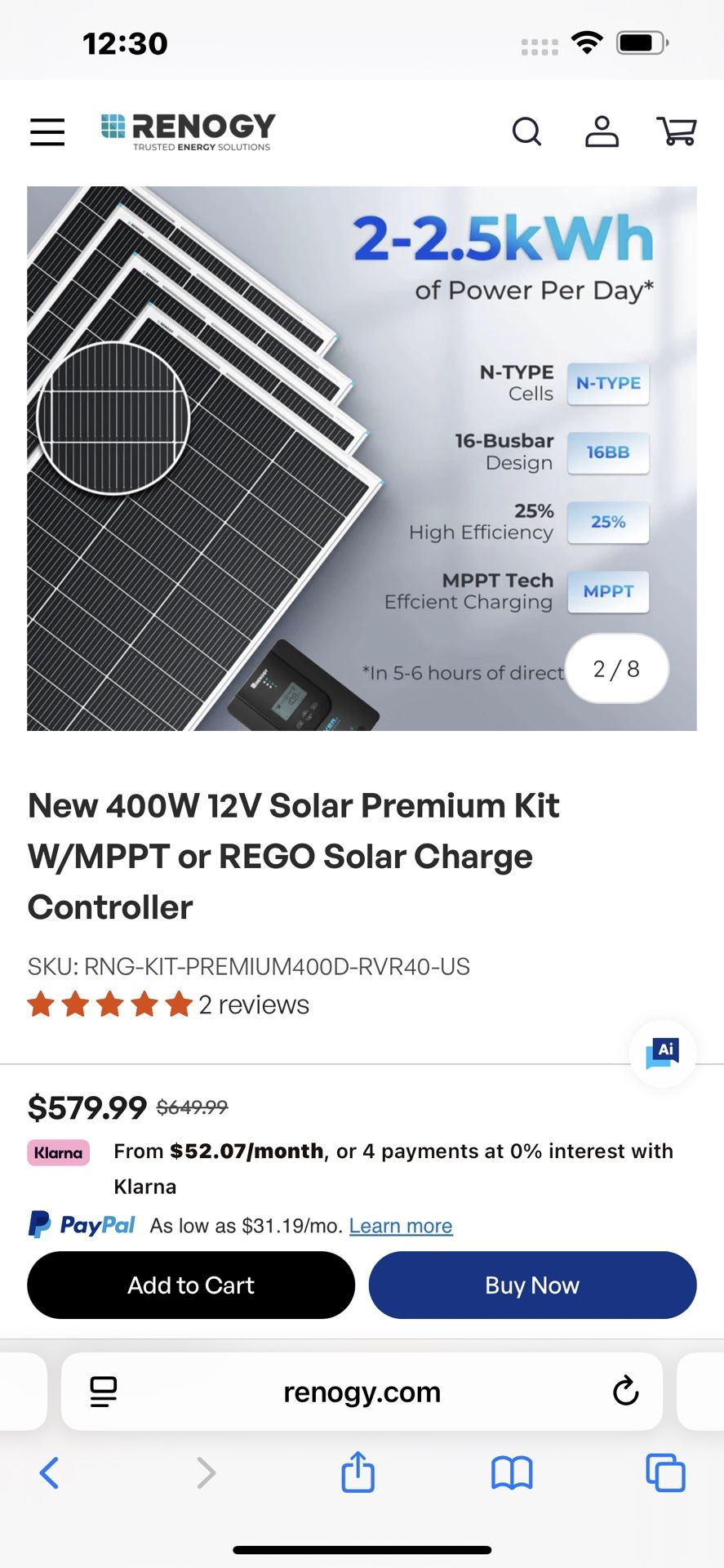Open Safari bookmarks
This screenshot has height=1568, width=724.
(x=512, y=1473)
